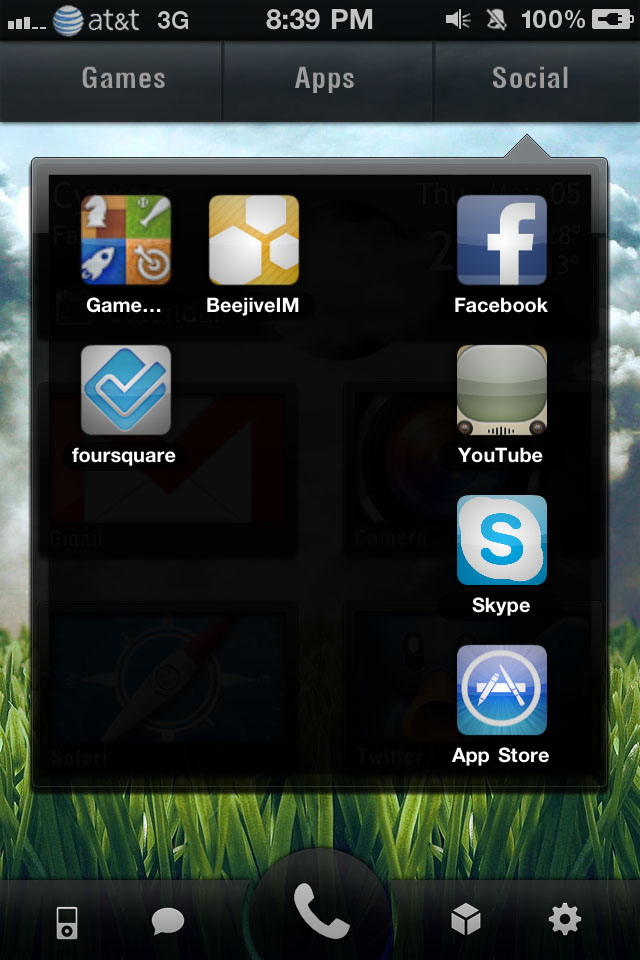This screenshot has width=640, height=960.
Task: Switch to the Games tab
Action: pyautogui.click(x=123, y=79)
